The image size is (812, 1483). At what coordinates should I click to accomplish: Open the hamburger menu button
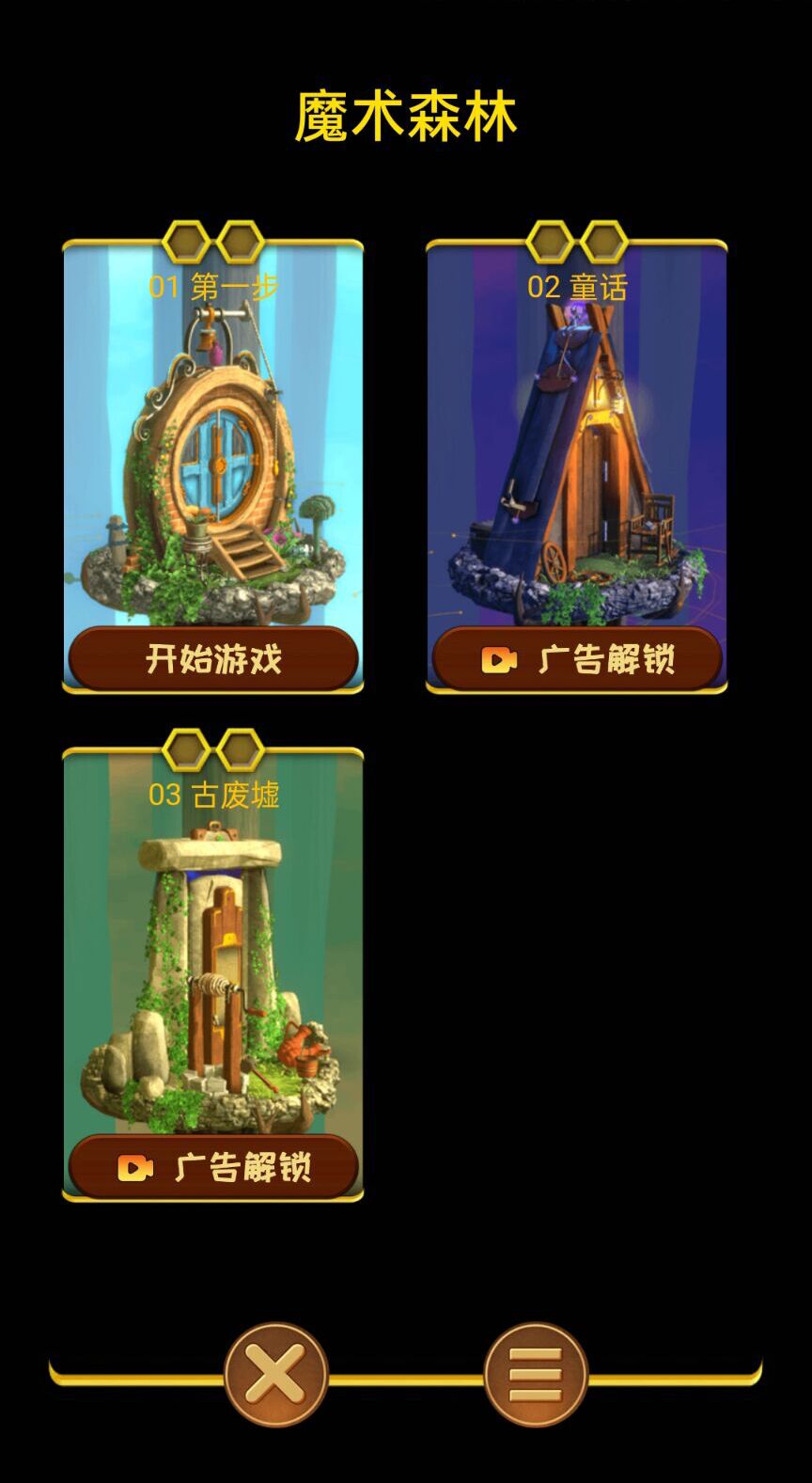536,1374
